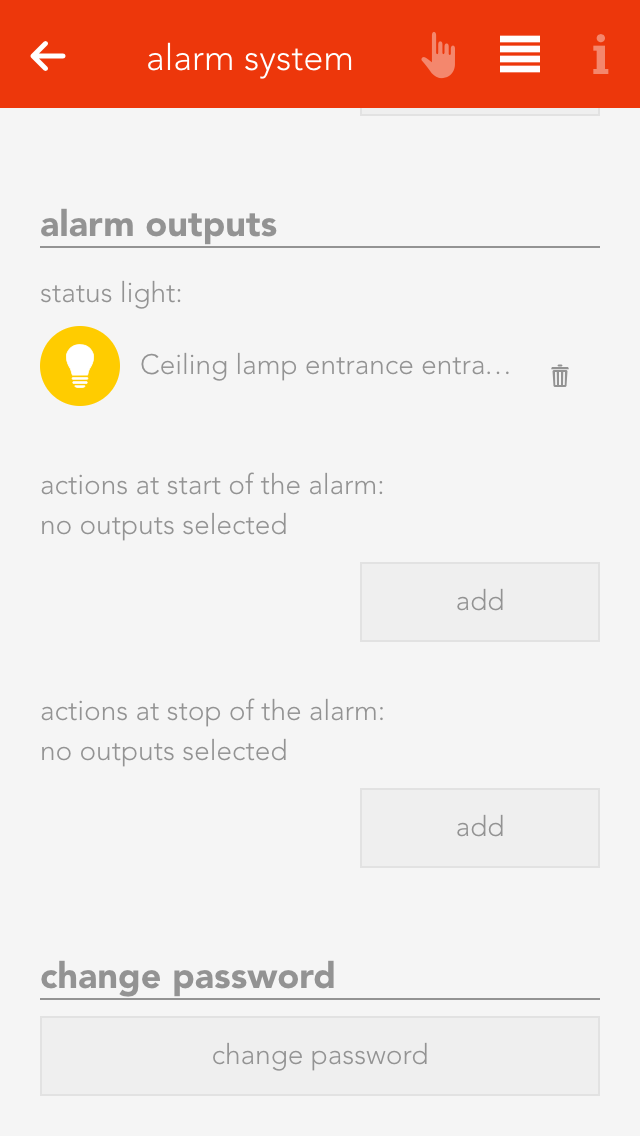
Task: Open the list view icon
Action: pos(520,55)
